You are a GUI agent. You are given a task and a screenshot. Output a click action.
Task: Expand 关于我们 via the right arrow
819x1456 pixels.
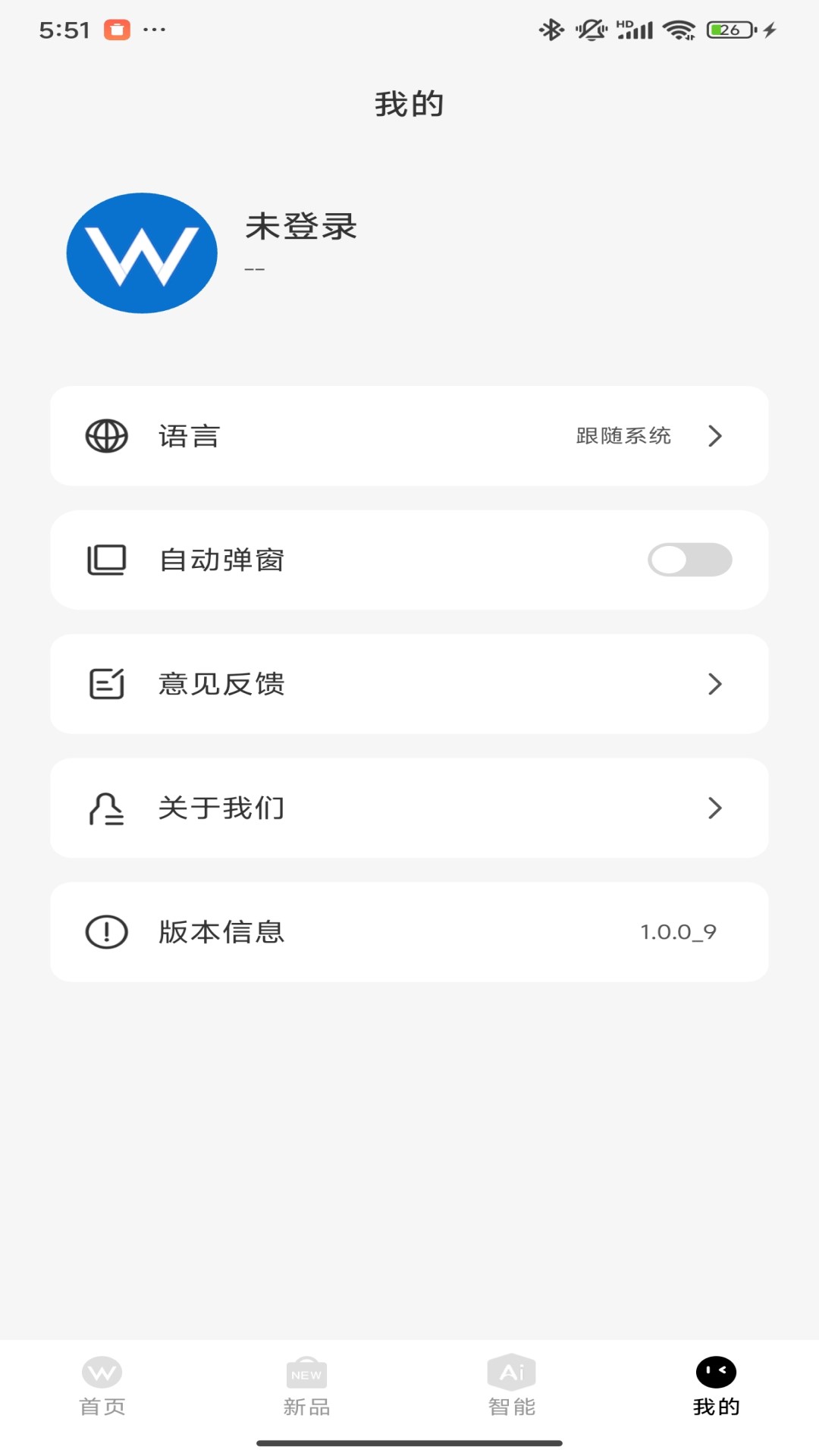tap(714, 808)
